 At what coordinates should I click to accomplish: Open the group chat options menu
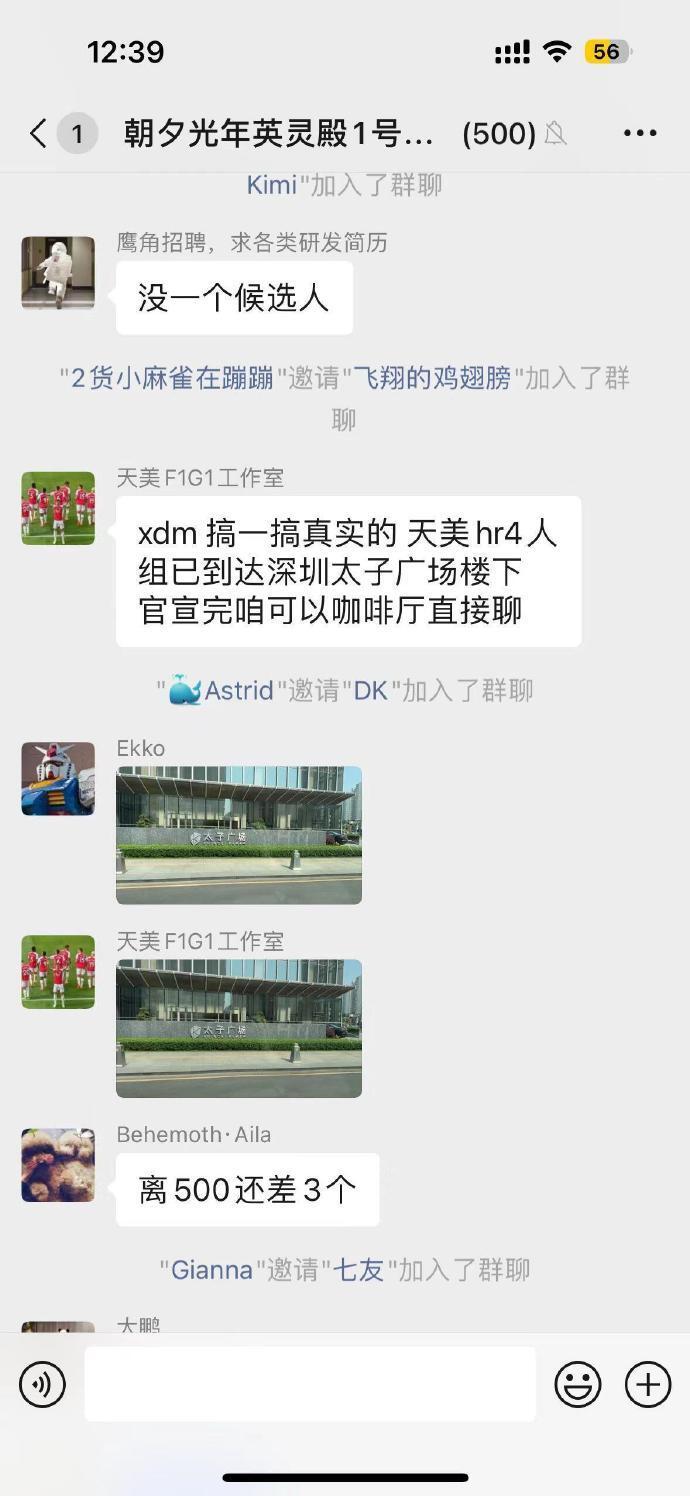(640, 133)
